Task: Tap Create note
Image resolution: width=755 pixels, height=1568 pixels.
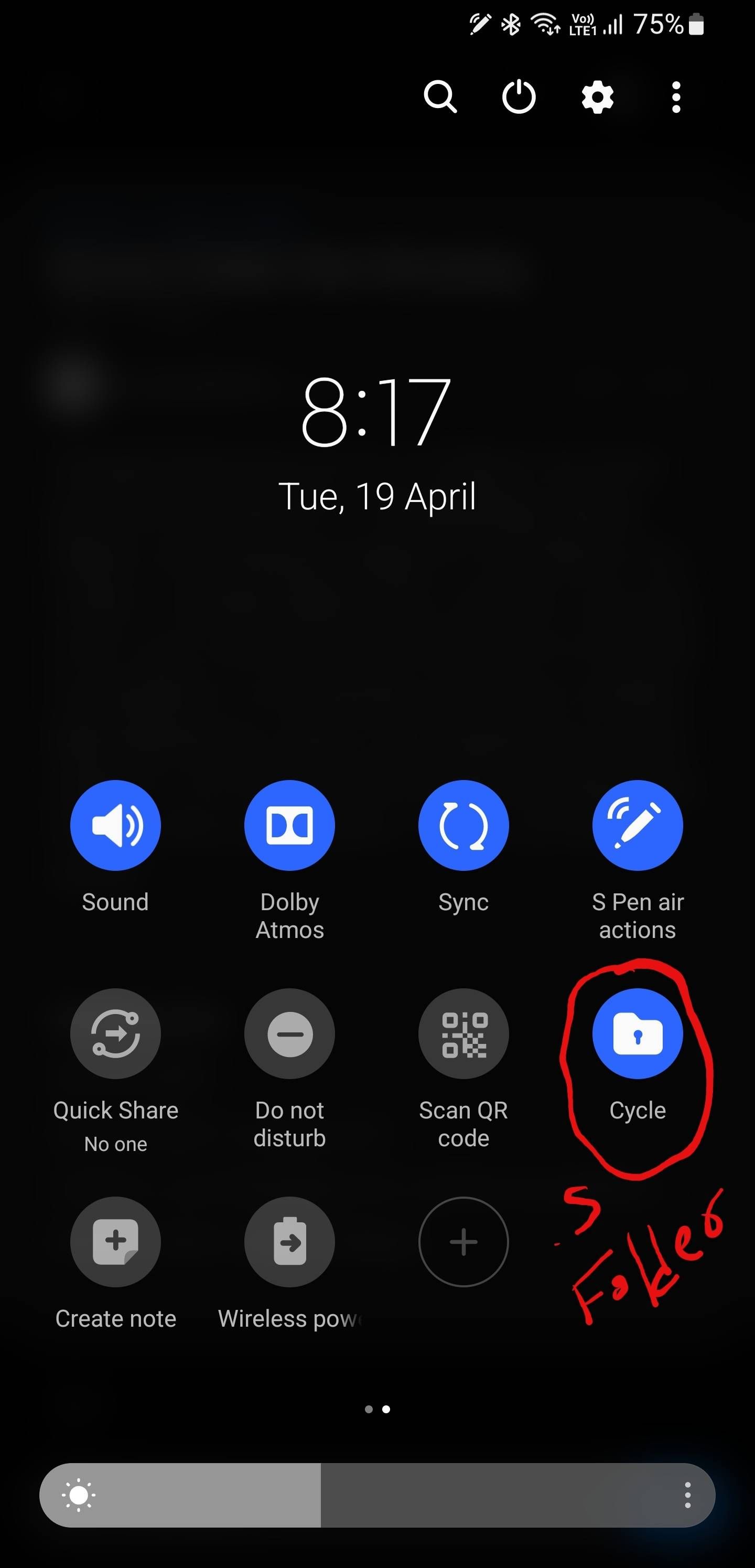Action: click(x=115, y=1242)
